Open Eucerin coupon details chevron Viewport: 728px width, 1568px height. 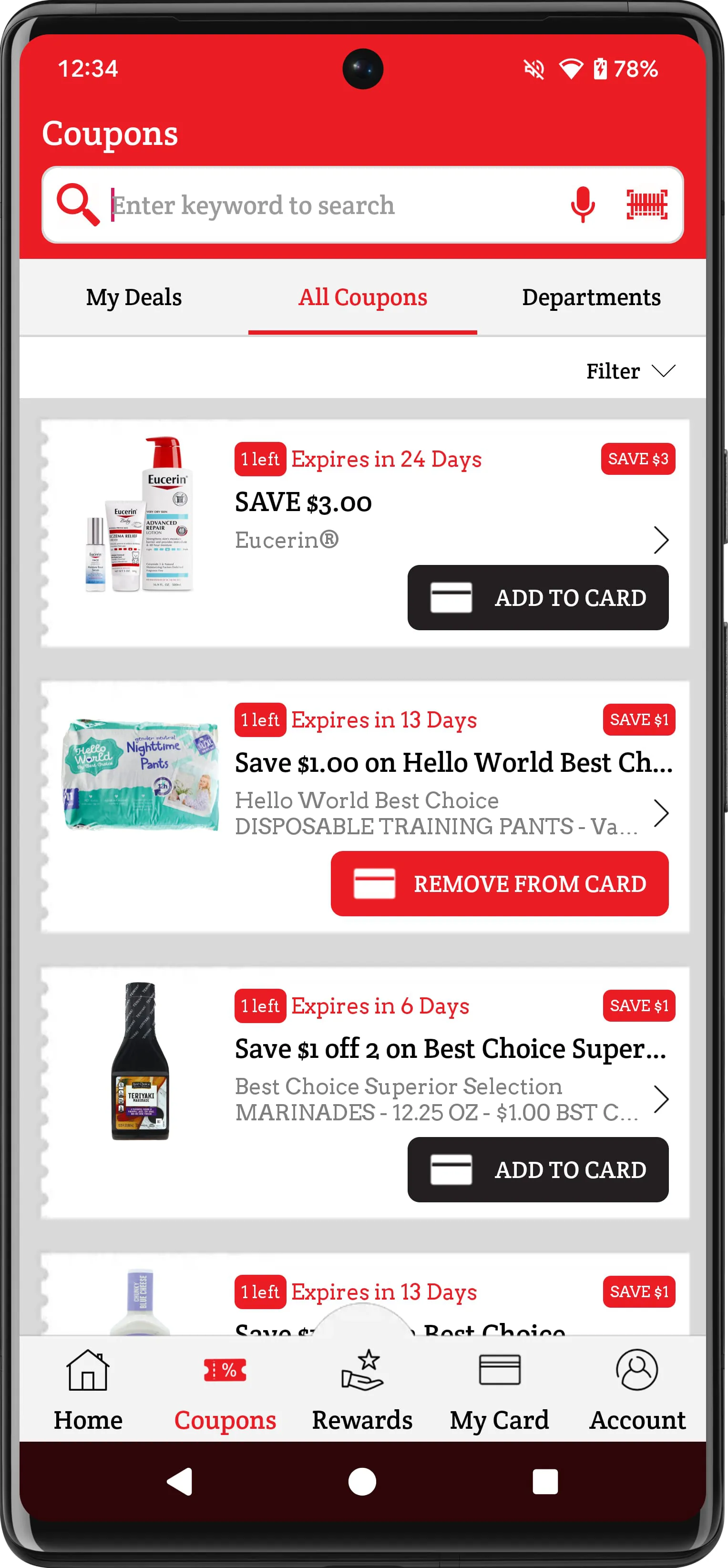(660, 540)
